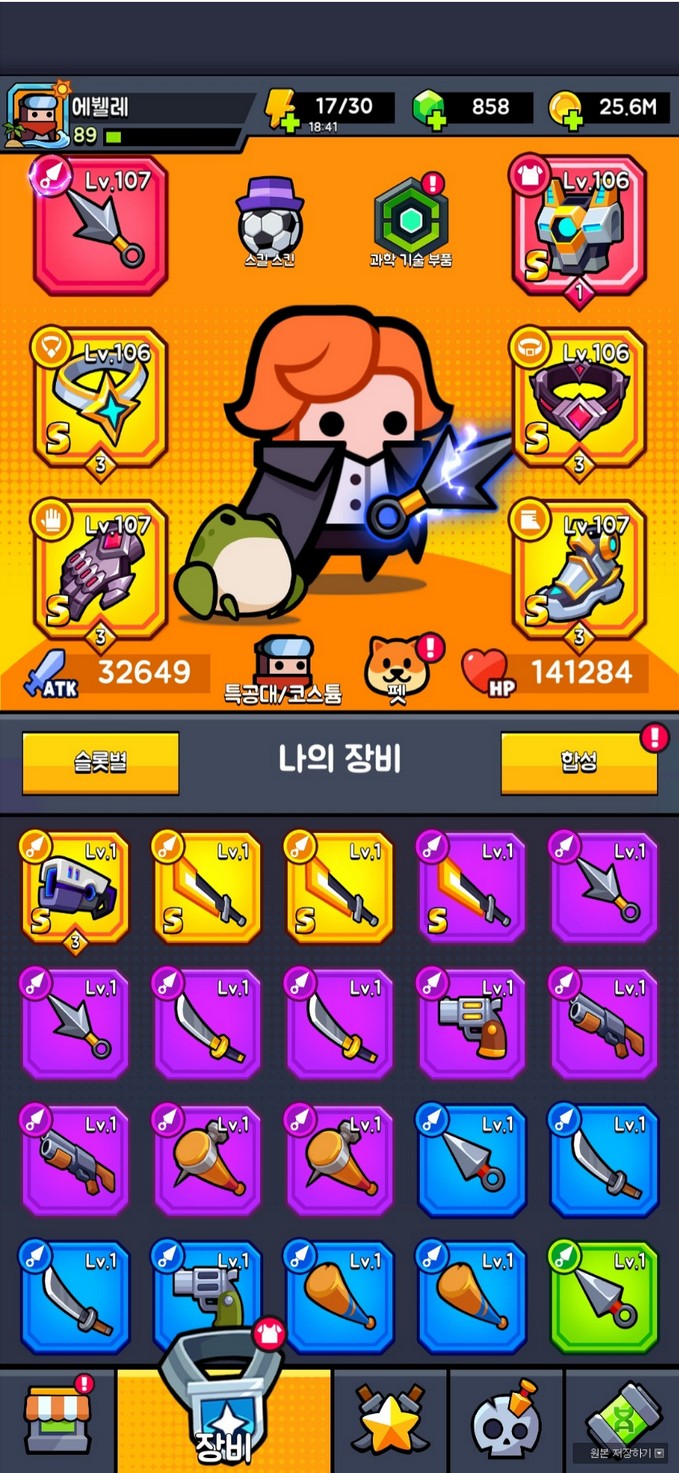Open the 에벨레 player profile
The image size is (679, 1473).
pos(38,115)
